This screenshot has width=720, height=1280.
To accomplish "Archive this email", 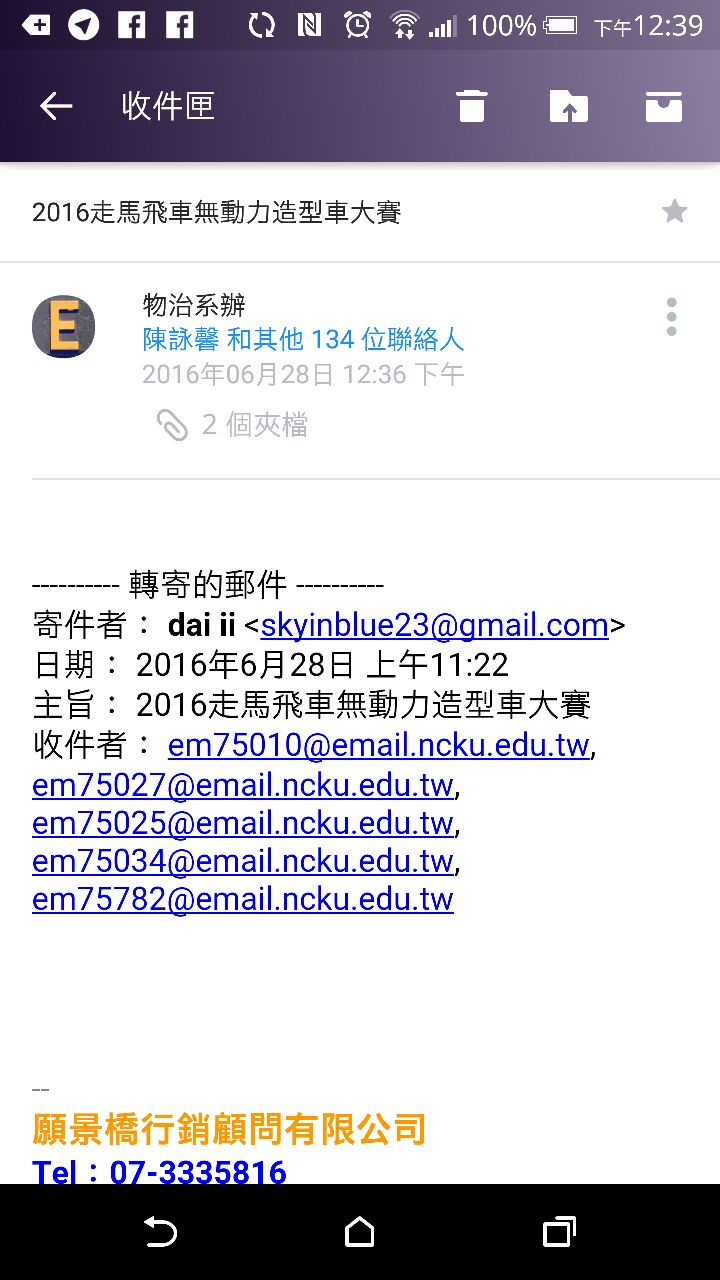I will point(663,106).
